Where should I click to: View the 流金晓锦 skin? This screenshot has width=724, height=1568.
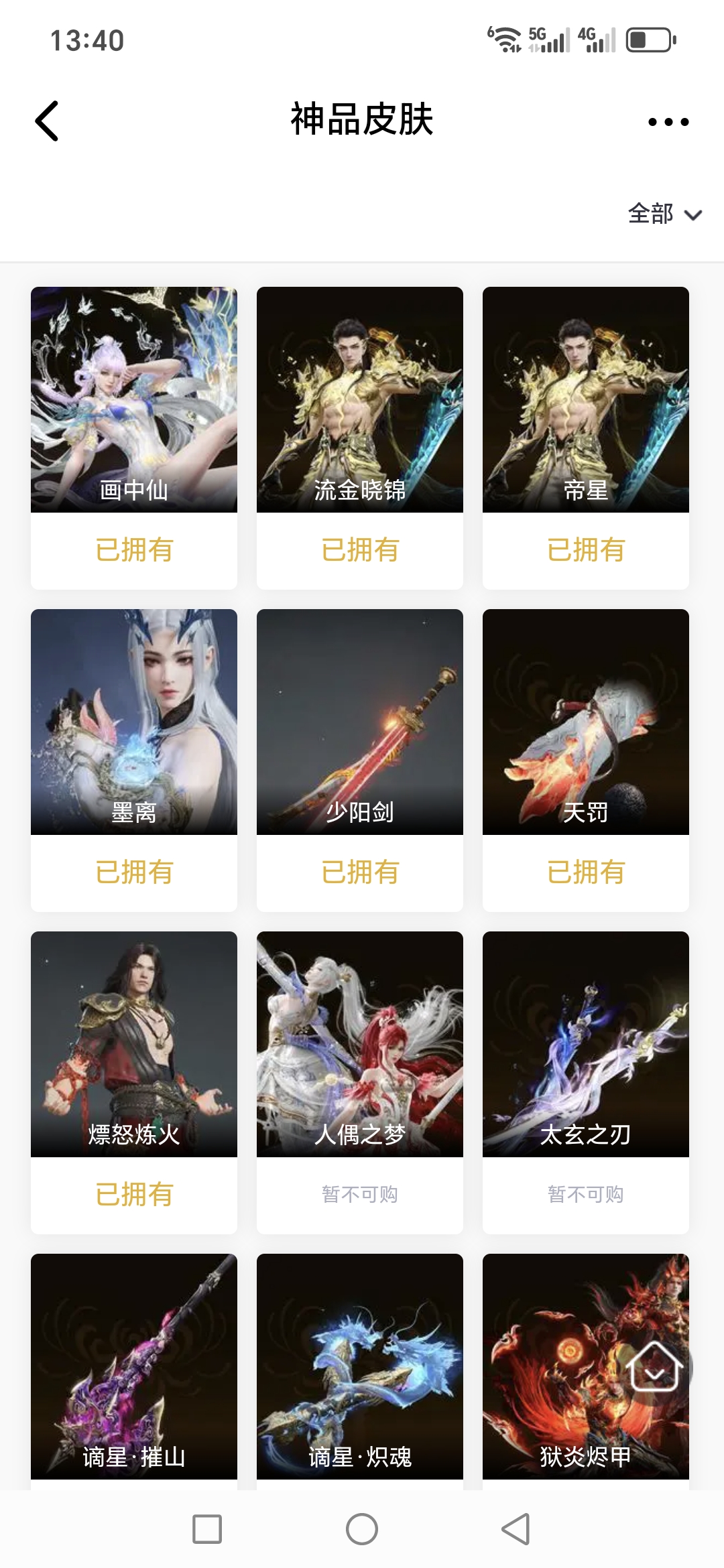coord(360,400)
